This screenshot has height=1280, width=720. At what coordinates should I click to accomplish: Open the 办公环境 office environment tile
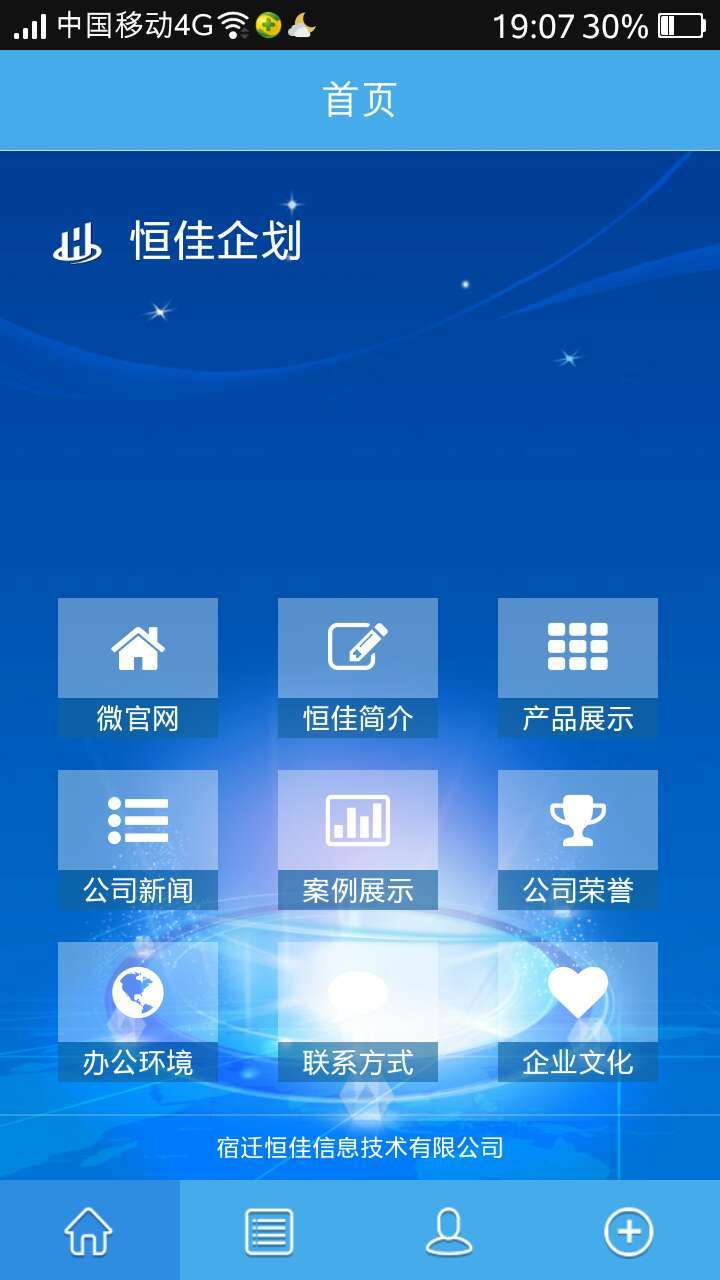pyautogui.click(x=138, y=1011)
